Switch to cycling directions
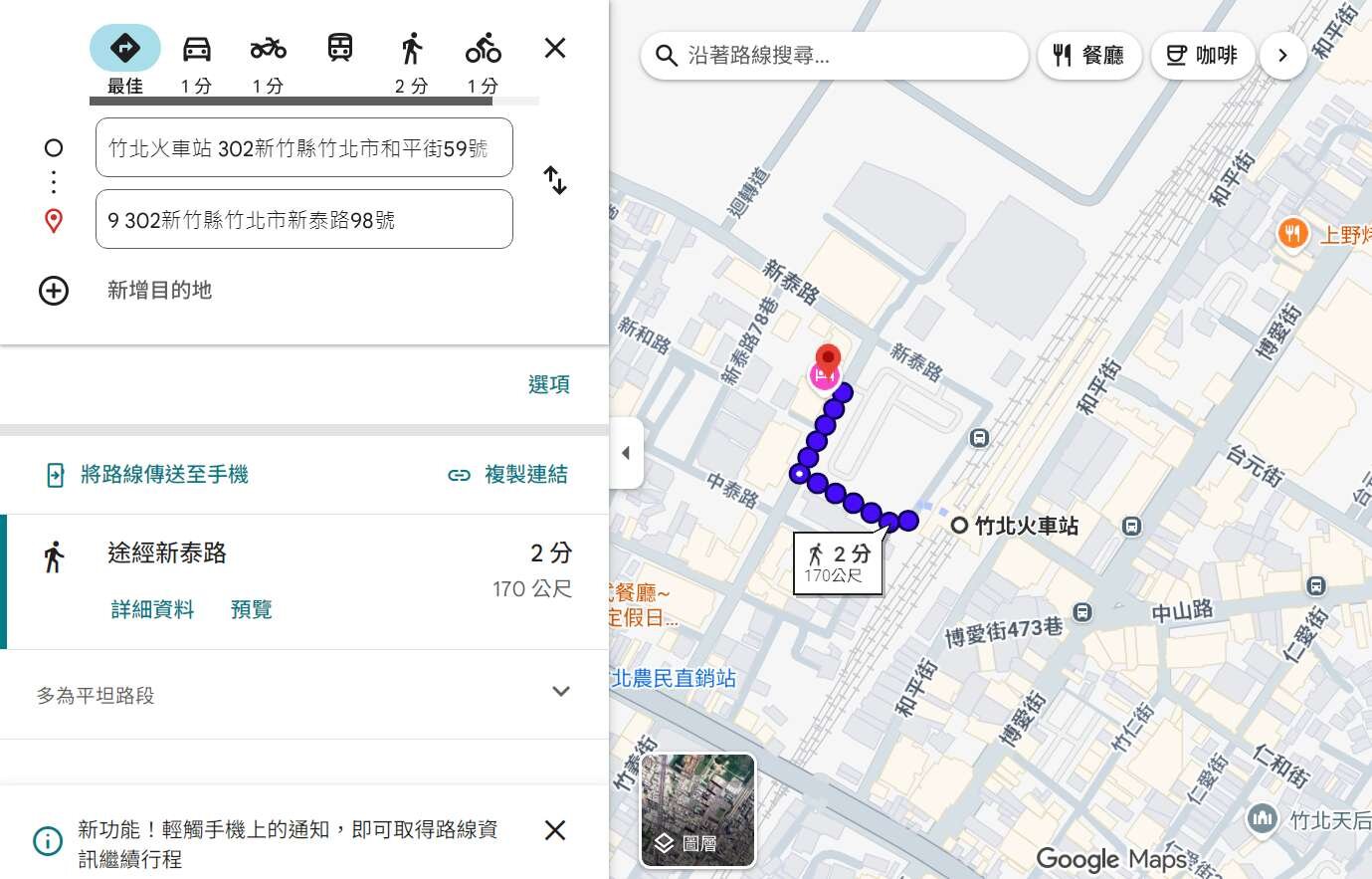Image resolution: width=1372 pixels, height=879 pixels. (x=484, y=49)
